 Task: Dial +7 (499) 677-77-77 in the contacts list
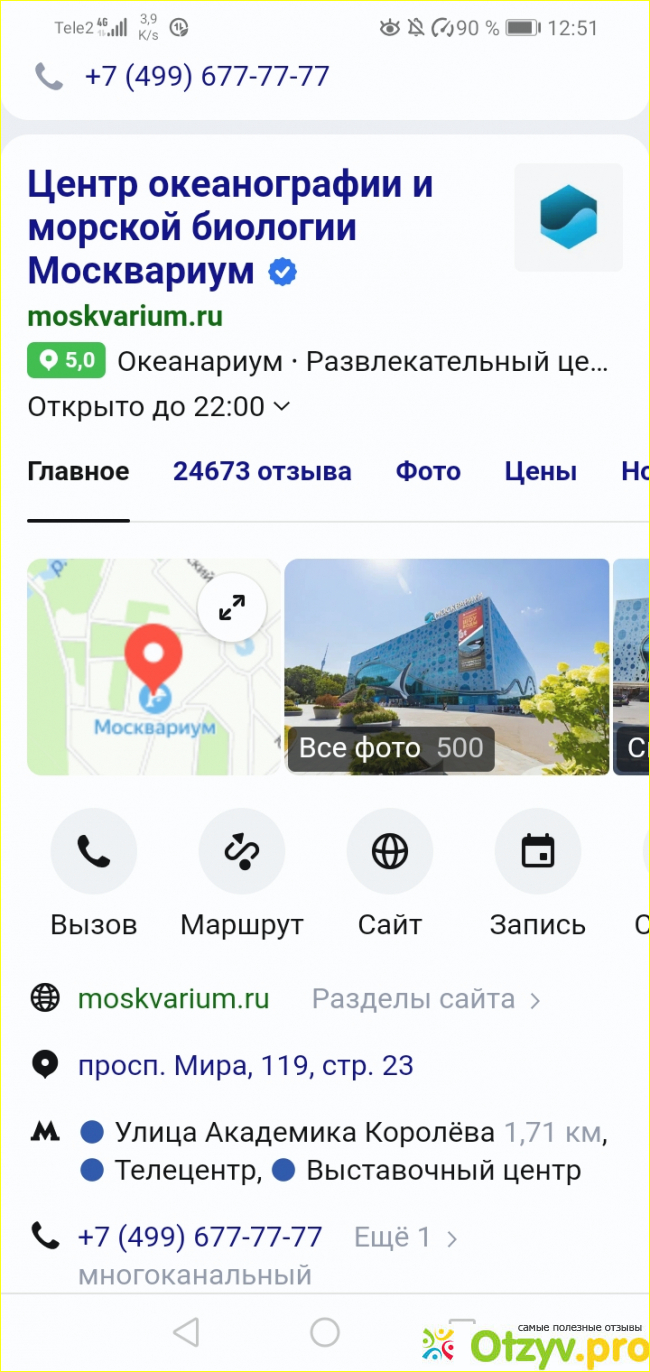pos(200,1238)
